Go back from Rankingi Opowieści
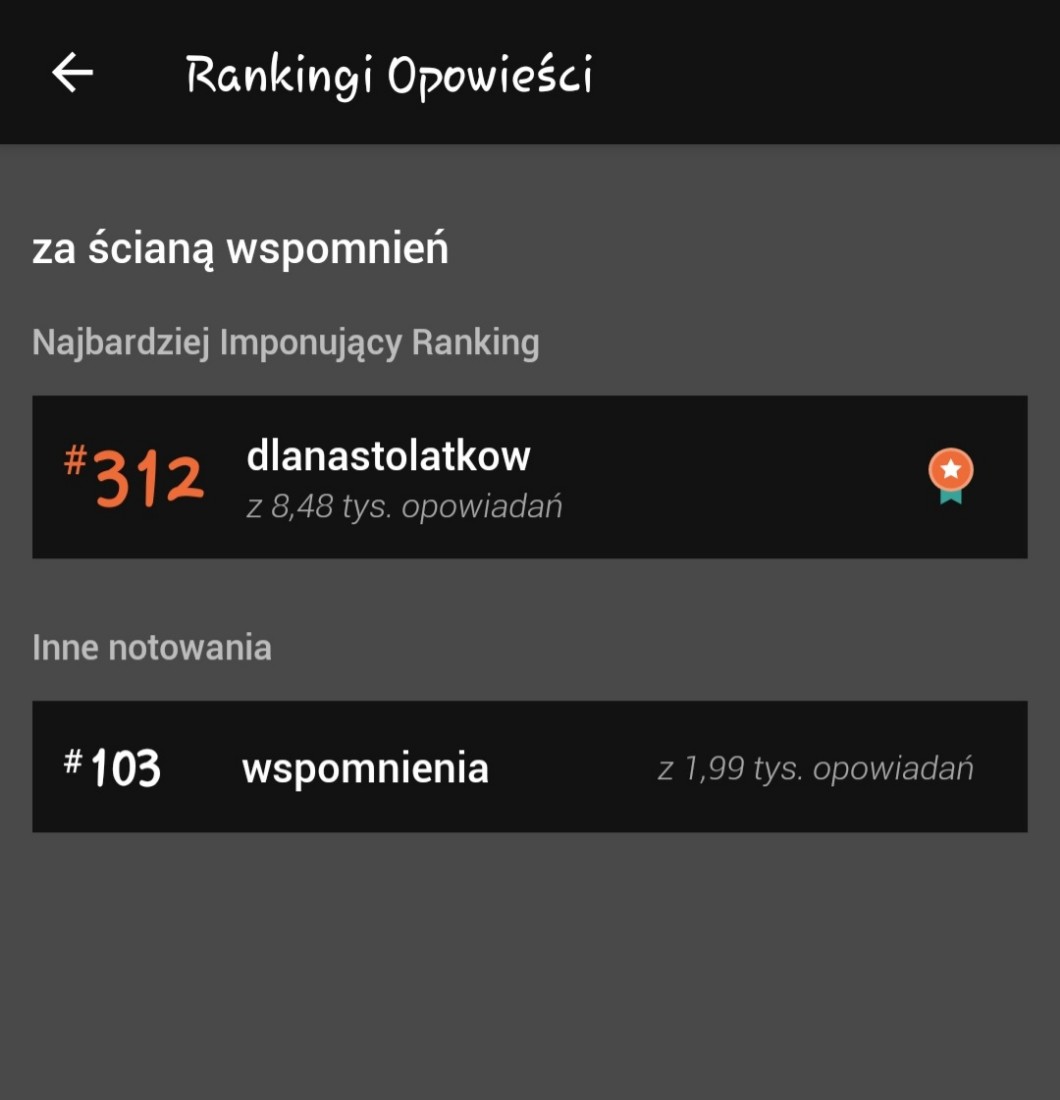 coord(72,73)
